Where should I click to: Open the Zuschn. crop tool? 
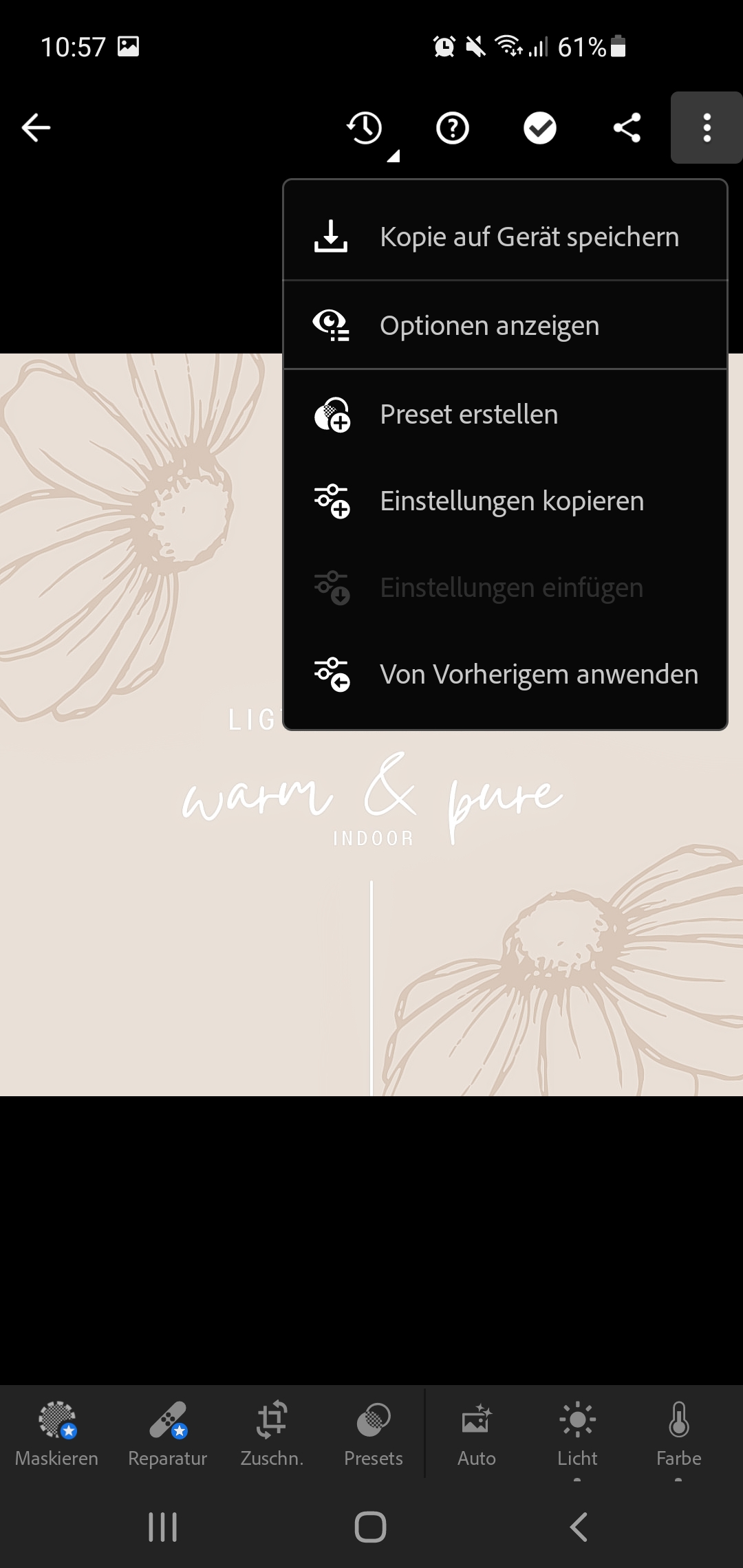[272, 1434]
